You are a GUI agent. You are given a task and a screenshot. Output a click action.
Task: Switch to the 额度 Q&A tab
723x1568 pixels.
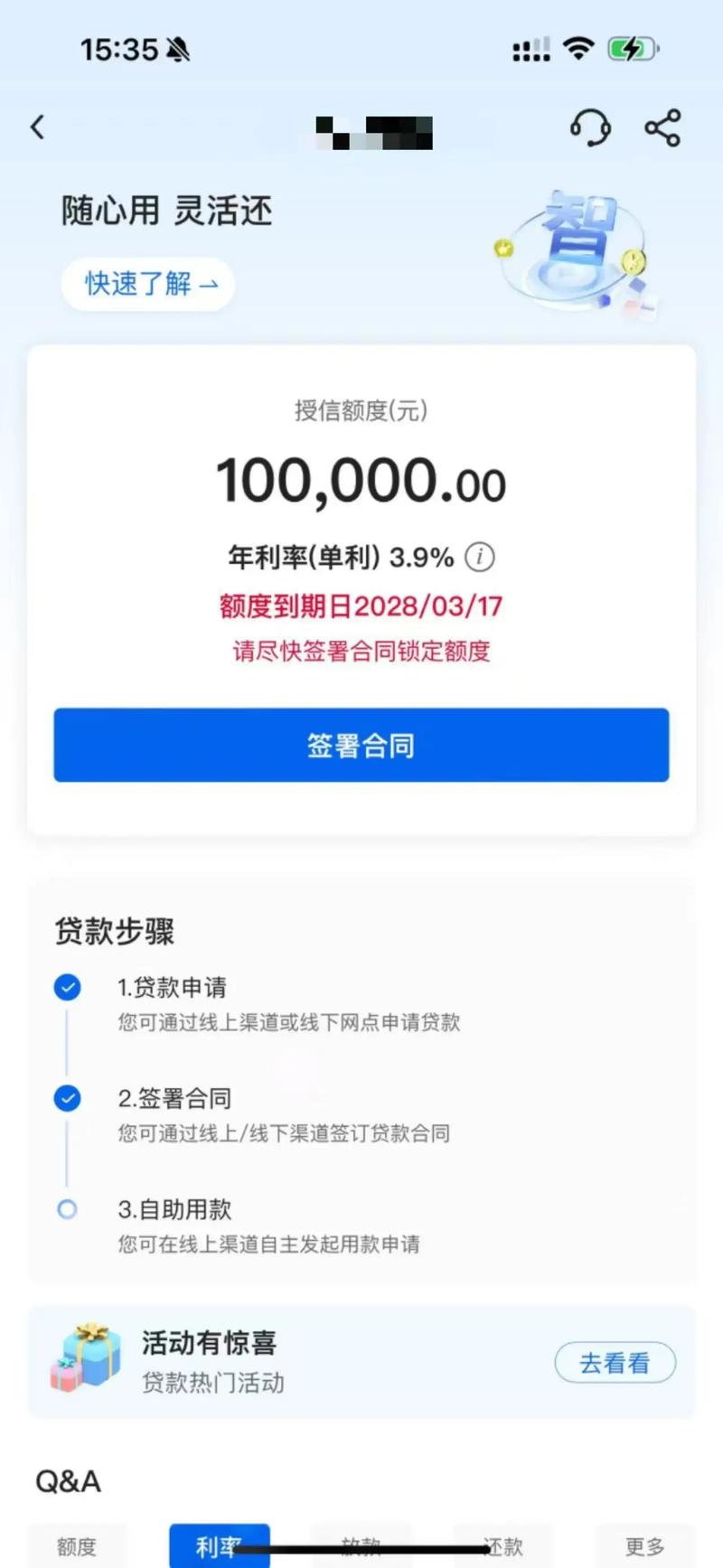(x=77, y=1546)
